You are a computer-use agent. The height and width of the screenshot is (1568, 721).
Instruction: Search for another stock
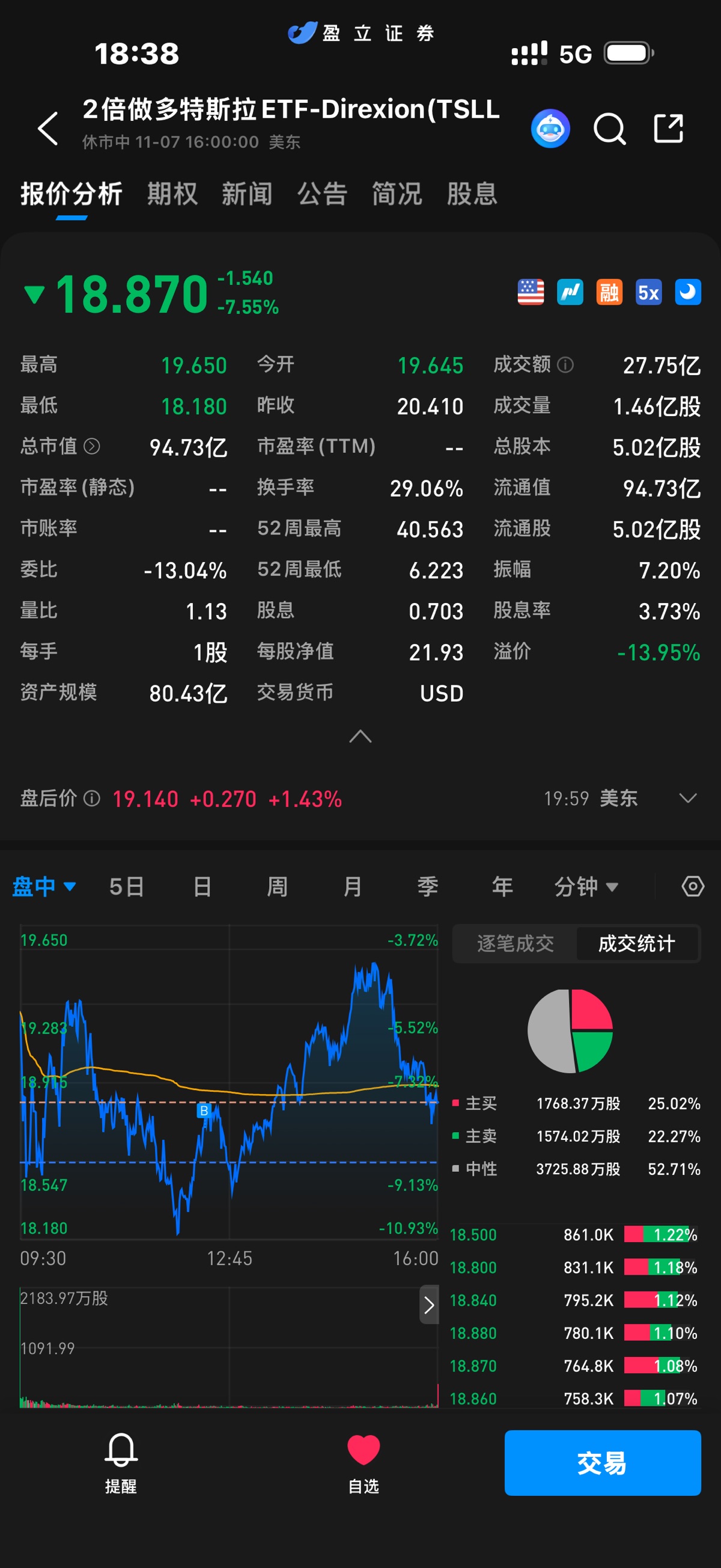coord(609,129)
